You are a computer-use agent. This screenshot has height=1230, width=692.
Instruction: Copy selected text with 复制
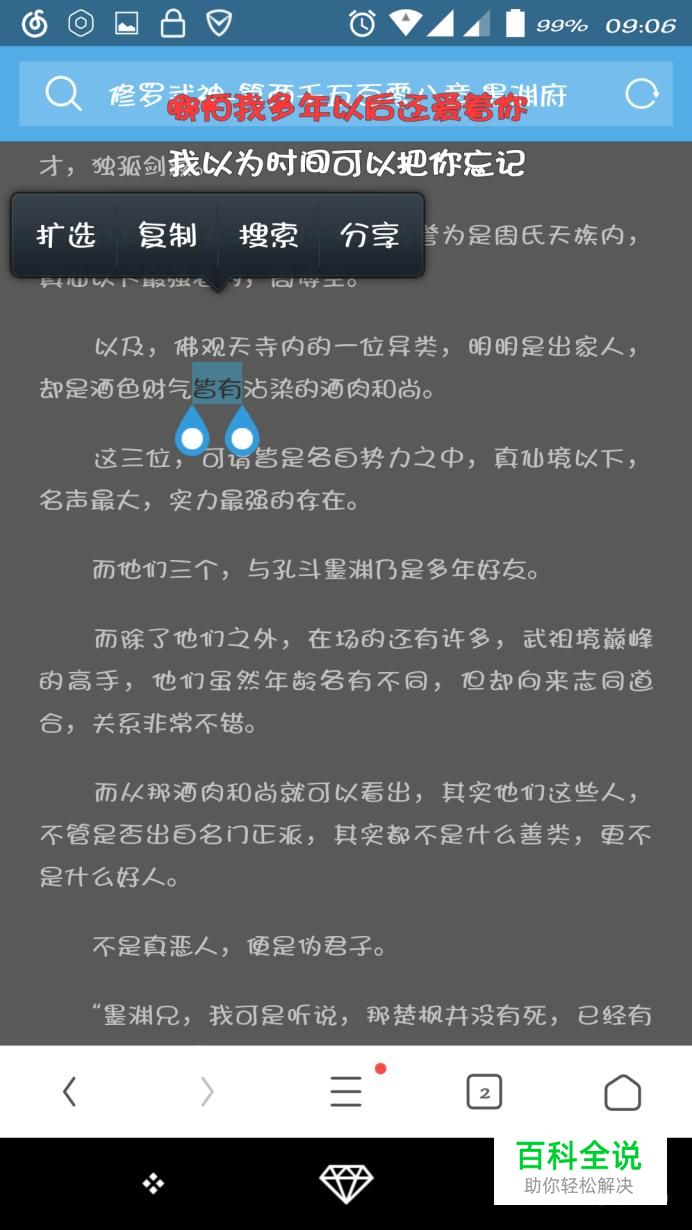point(167,236)
